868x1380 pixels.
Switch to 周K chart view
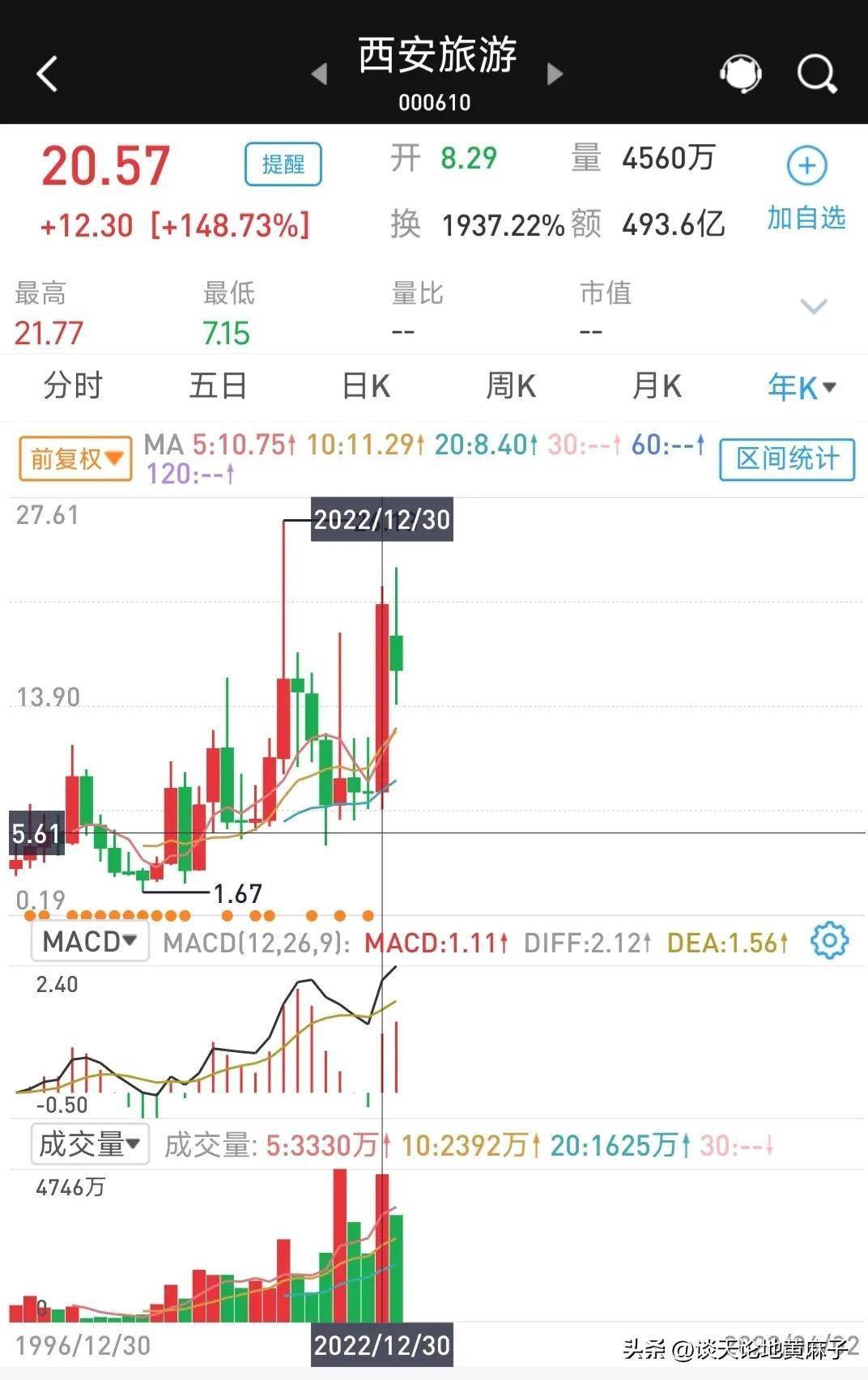click(x=511, y=386)
